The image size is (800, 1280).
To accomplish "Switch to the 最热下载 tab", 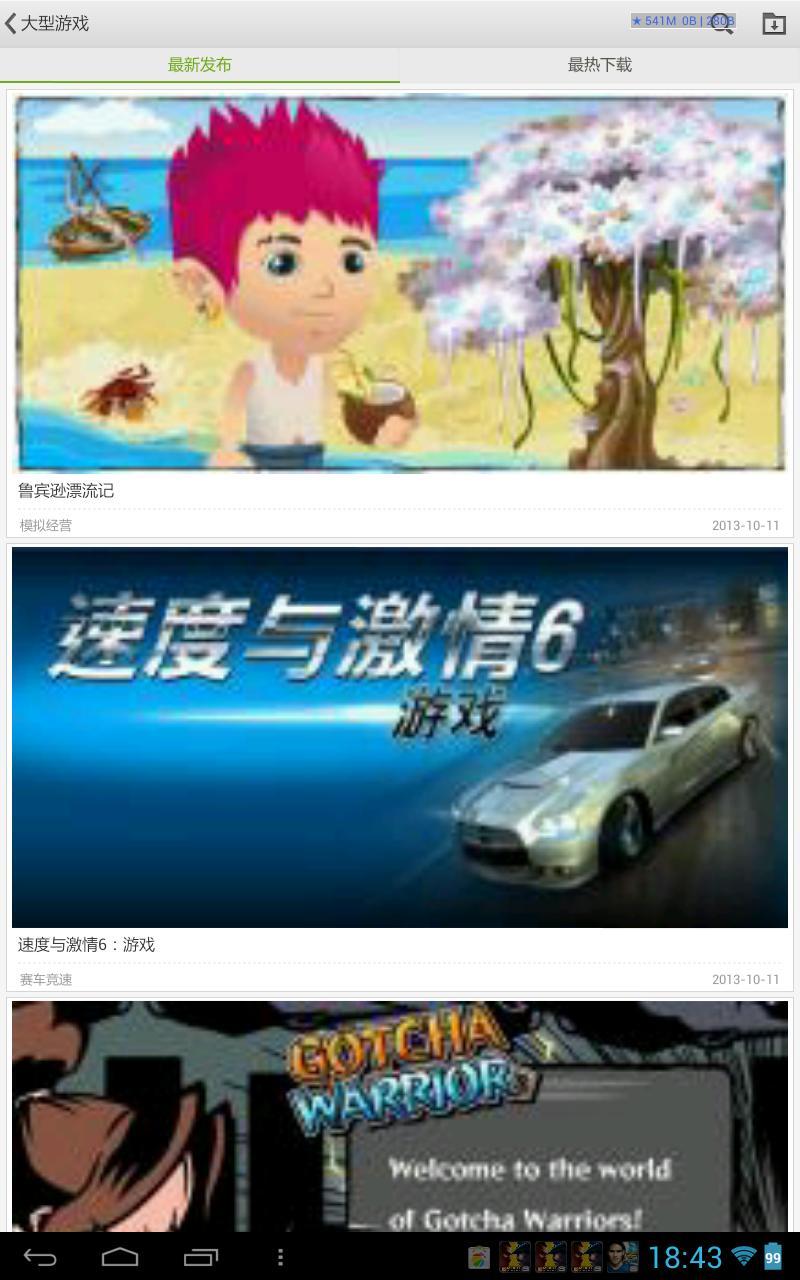I will pos(600,65).
